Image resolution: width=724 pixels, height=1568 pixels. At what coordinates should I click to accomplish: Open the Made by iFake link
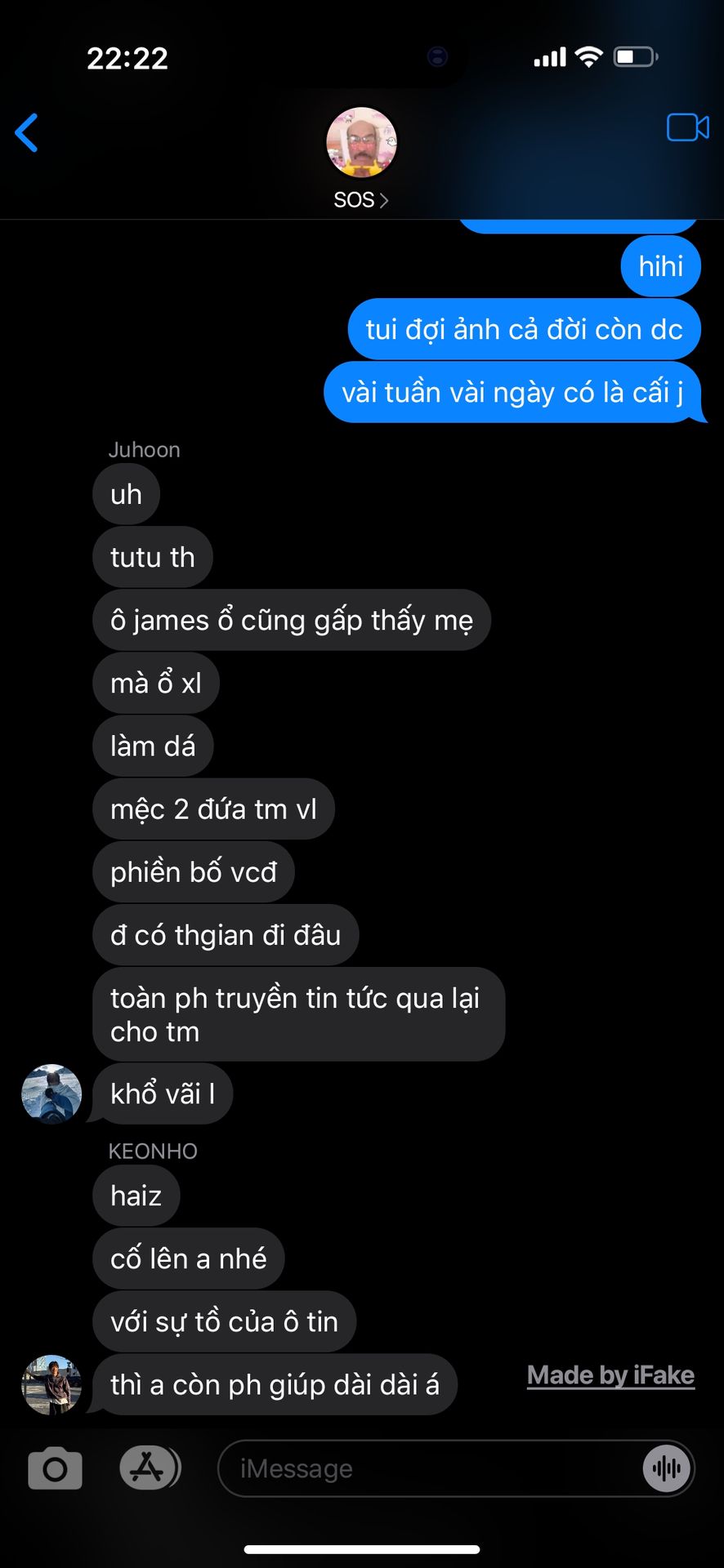(610, 1375)
